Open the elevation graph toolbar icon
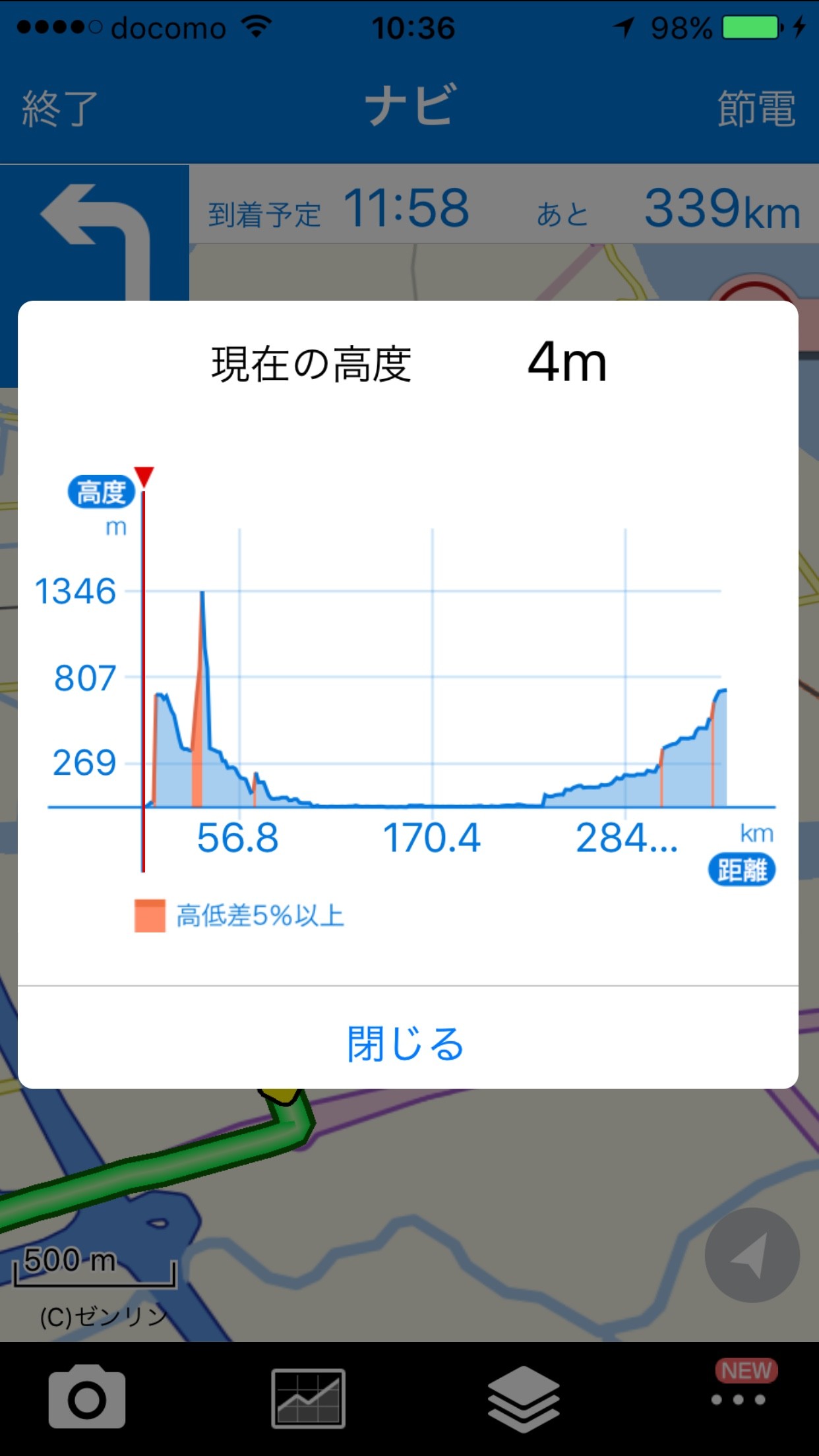 click(x=308, y=1398)
